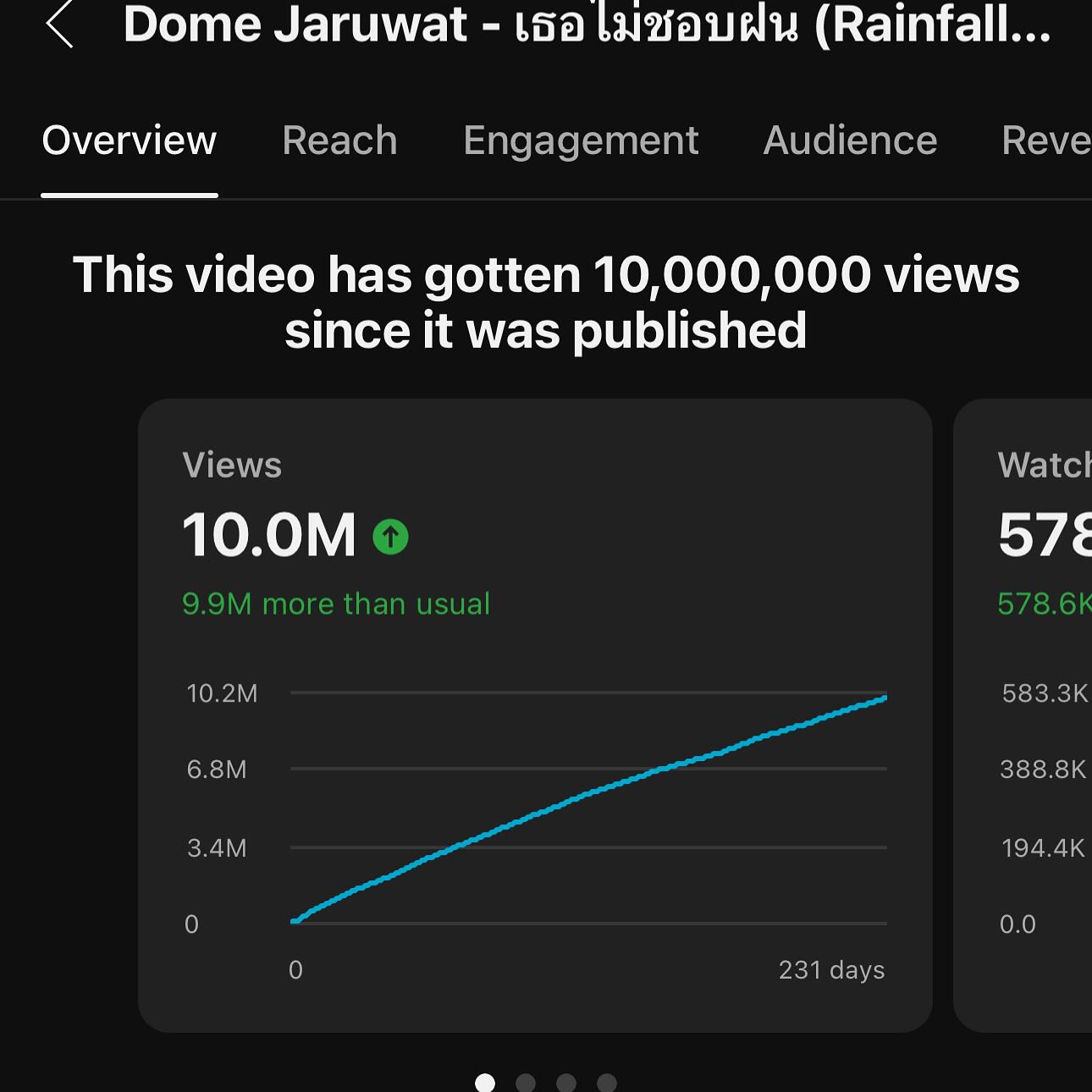Open the Views 10.0M chart card
This screenshot has width=1092, height=1092.
pyautogui.click(x=535, y=714)
